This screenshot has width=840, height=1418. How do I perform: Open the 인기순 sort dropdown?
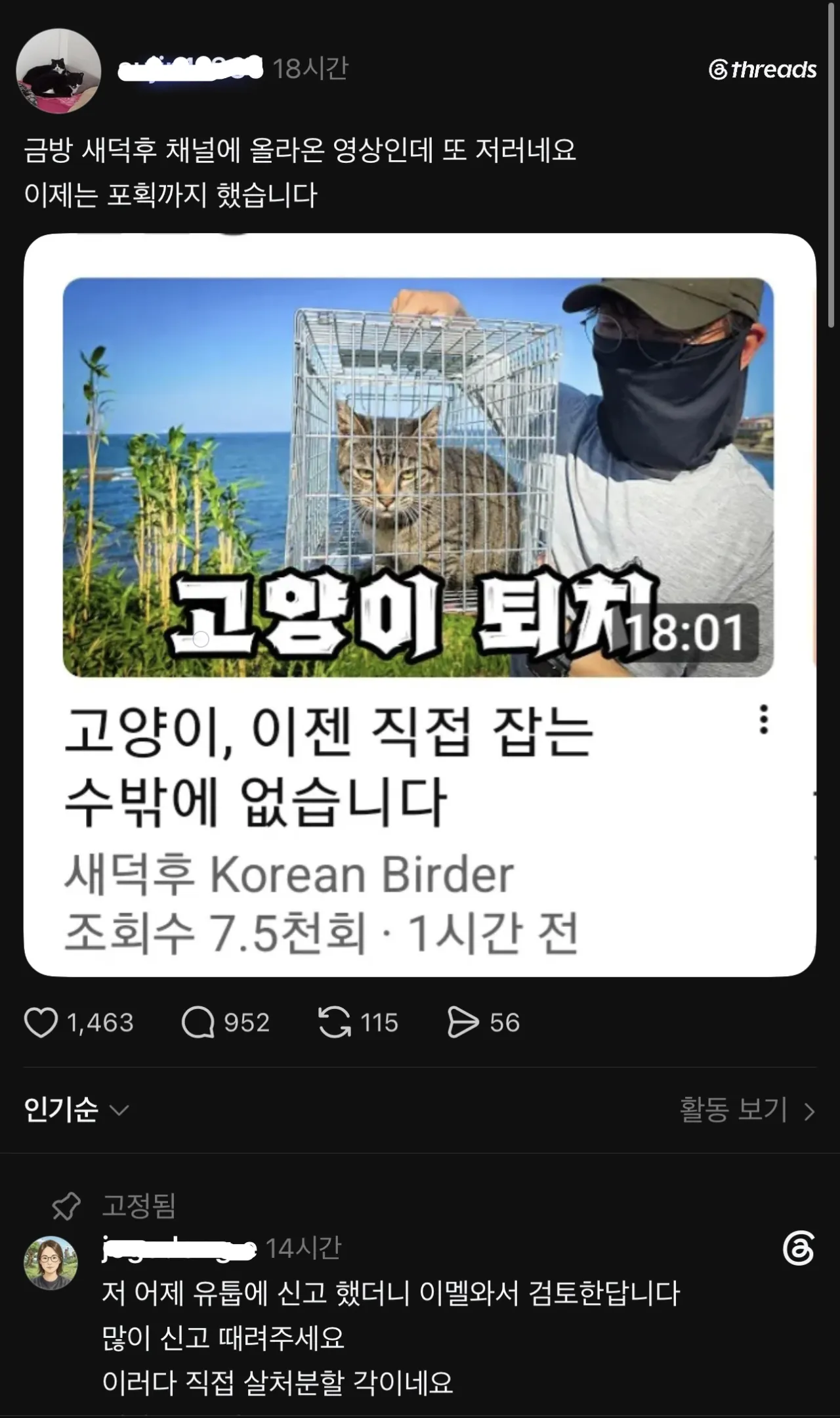(x=76, y=1110)
